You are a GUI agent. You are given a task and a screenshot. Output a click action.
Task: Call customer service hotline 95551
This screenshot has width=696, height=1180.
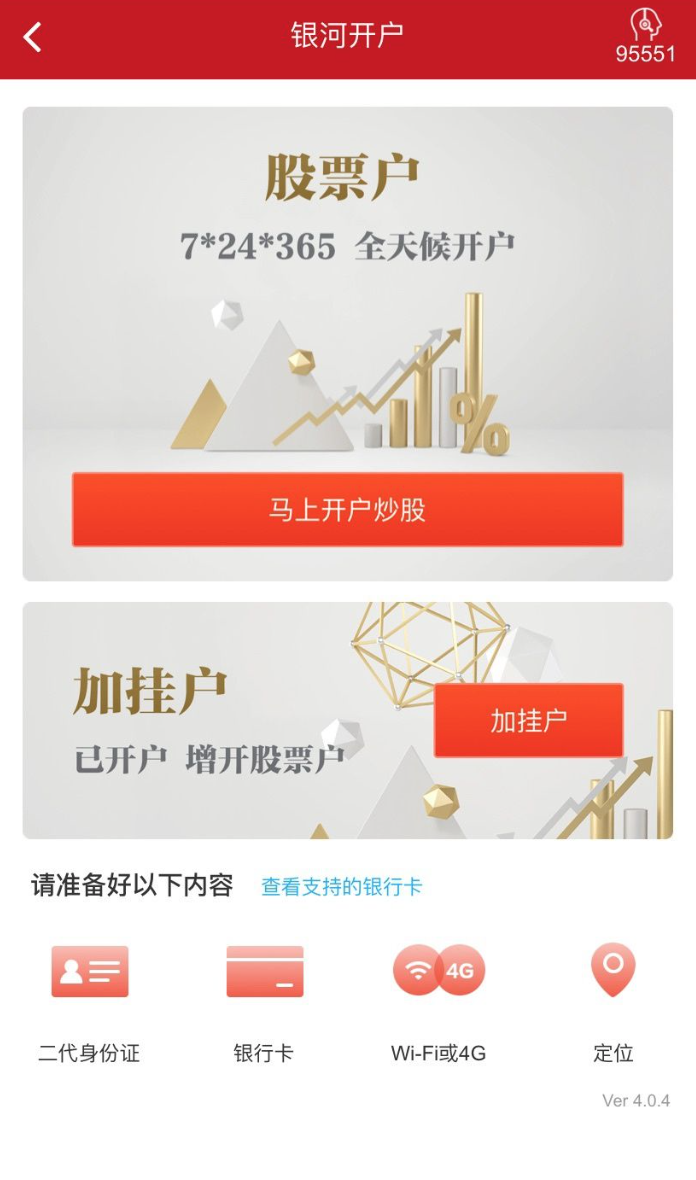[x=645, y=37]
